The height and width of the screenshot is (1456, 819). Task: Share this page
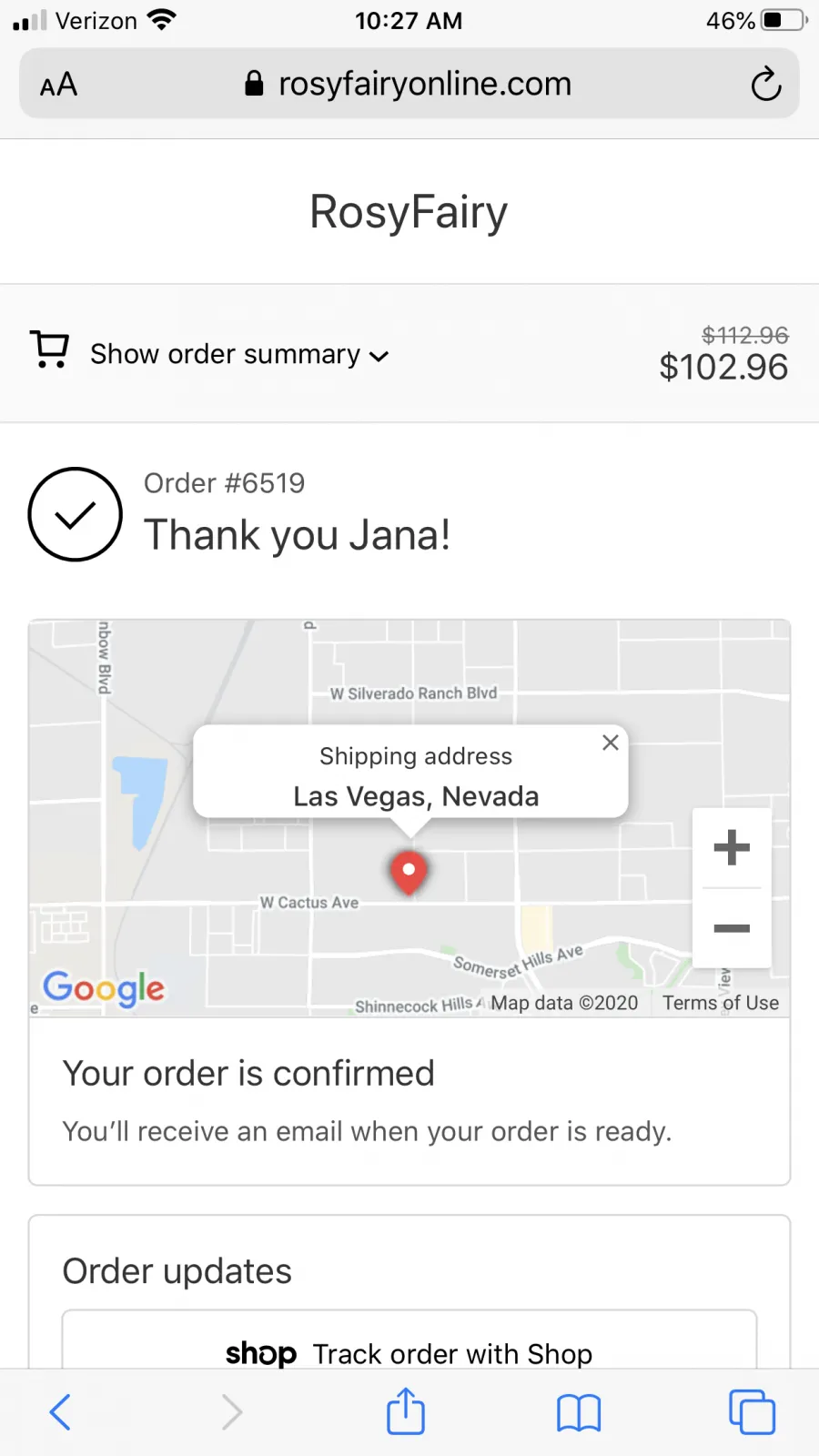point(406,1411)
